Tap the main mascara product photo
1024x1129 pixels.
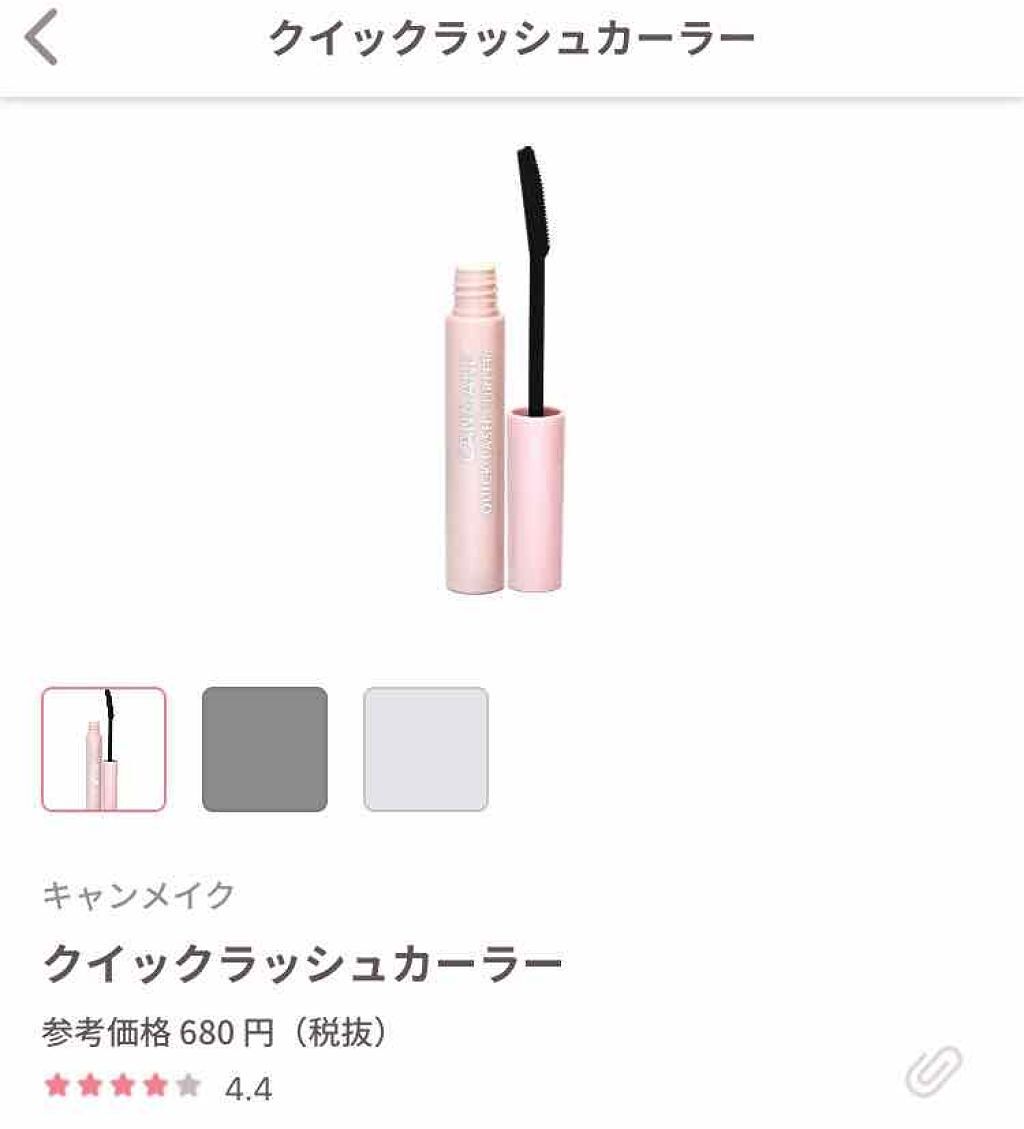(x=512, y=380)
